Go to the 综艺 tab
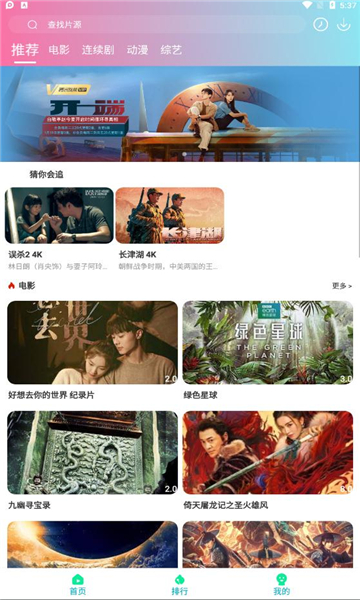The width and height of the screenshot is (360, 600). (171, 50)
